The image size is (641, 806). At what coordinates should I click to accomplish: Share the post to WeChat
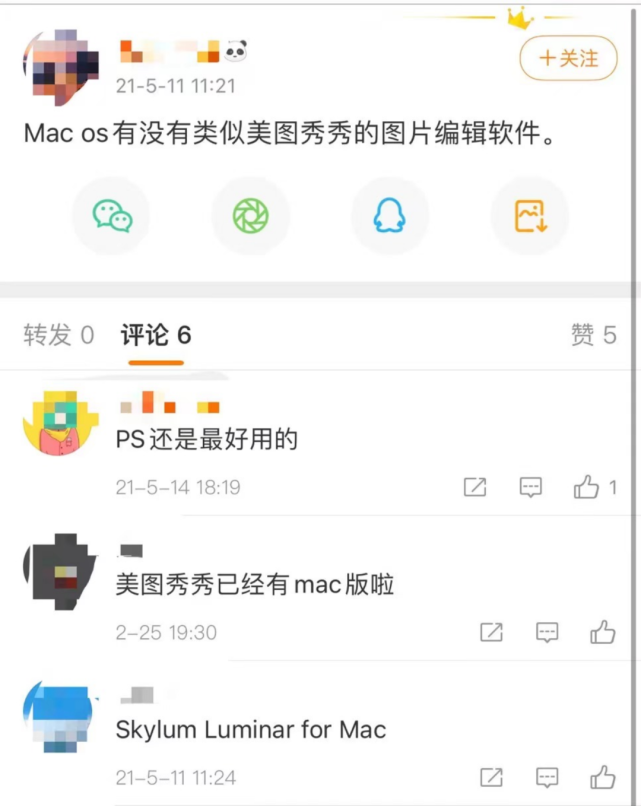click(x=112, y=216)
